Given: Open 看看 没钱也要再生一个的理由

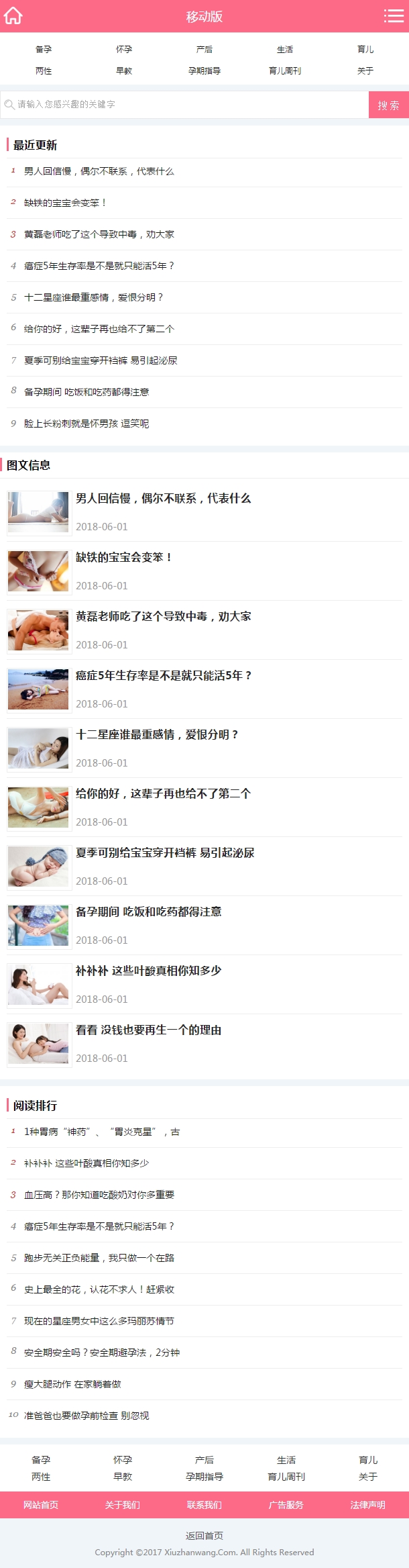Looking at the screenshot, I should pyautogui.click(x=148, y=1030).
